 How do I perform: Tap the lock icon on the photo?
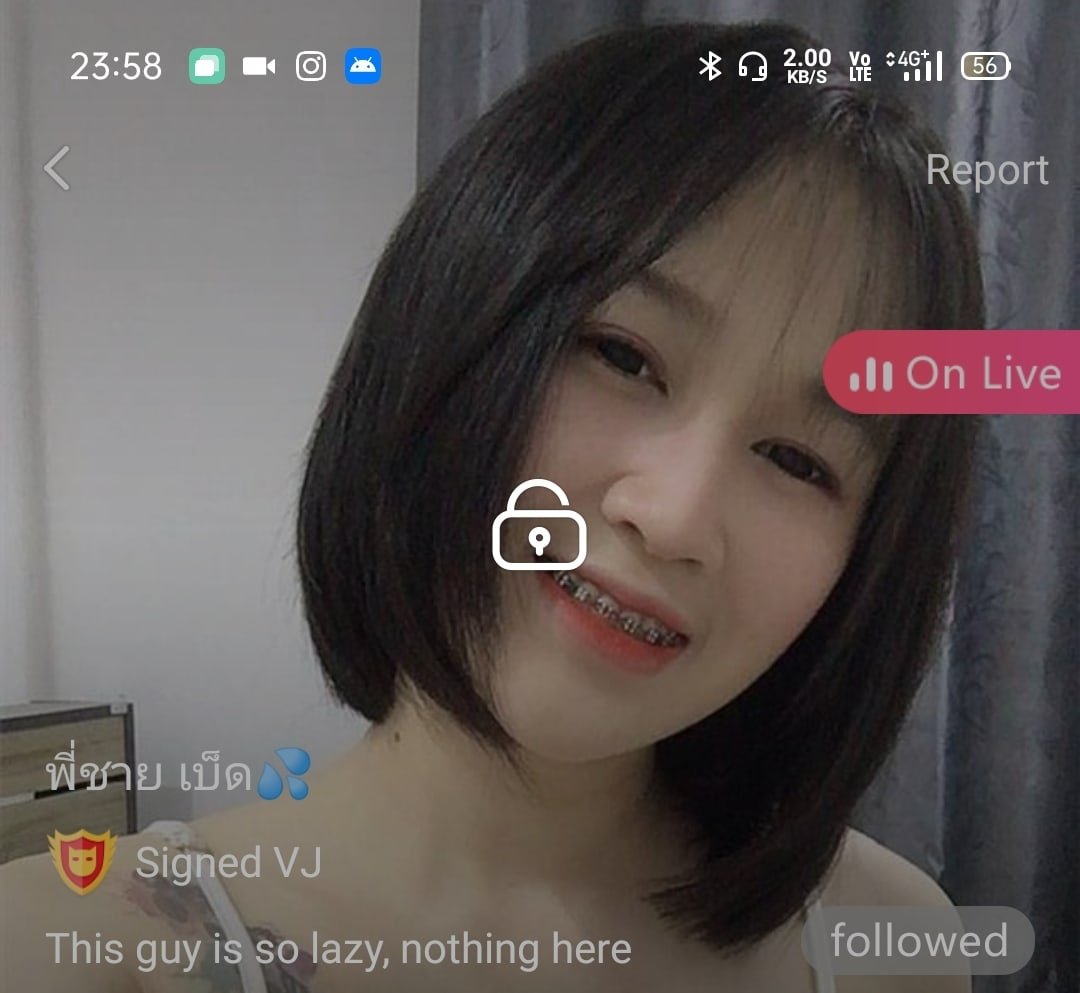[539, 525]
